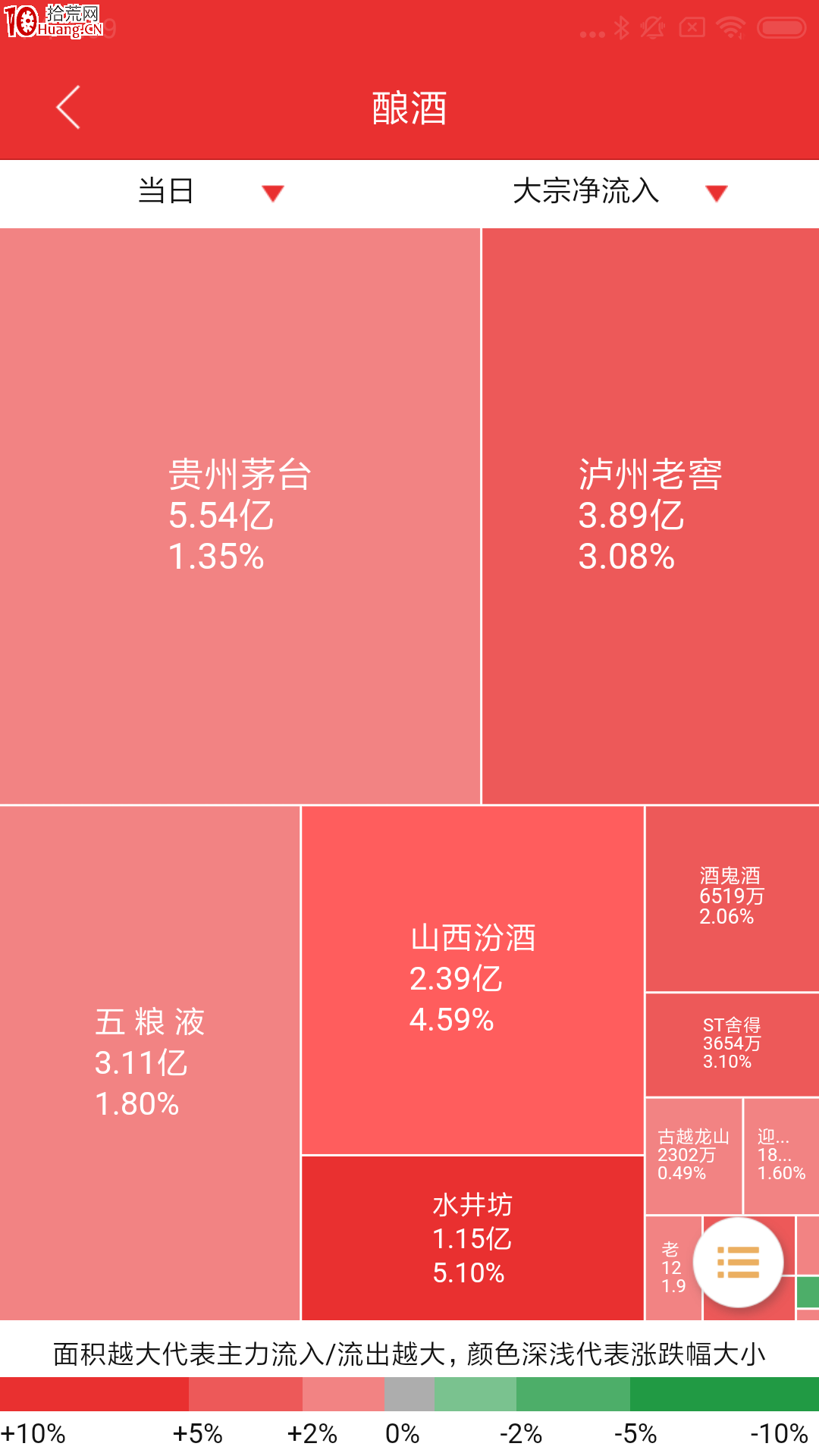Open the 泸州老窖 treemap tile
Image resolution: width=819 pixels, height=1456 pixels.
pyautogui.click(x=651, y=516)
